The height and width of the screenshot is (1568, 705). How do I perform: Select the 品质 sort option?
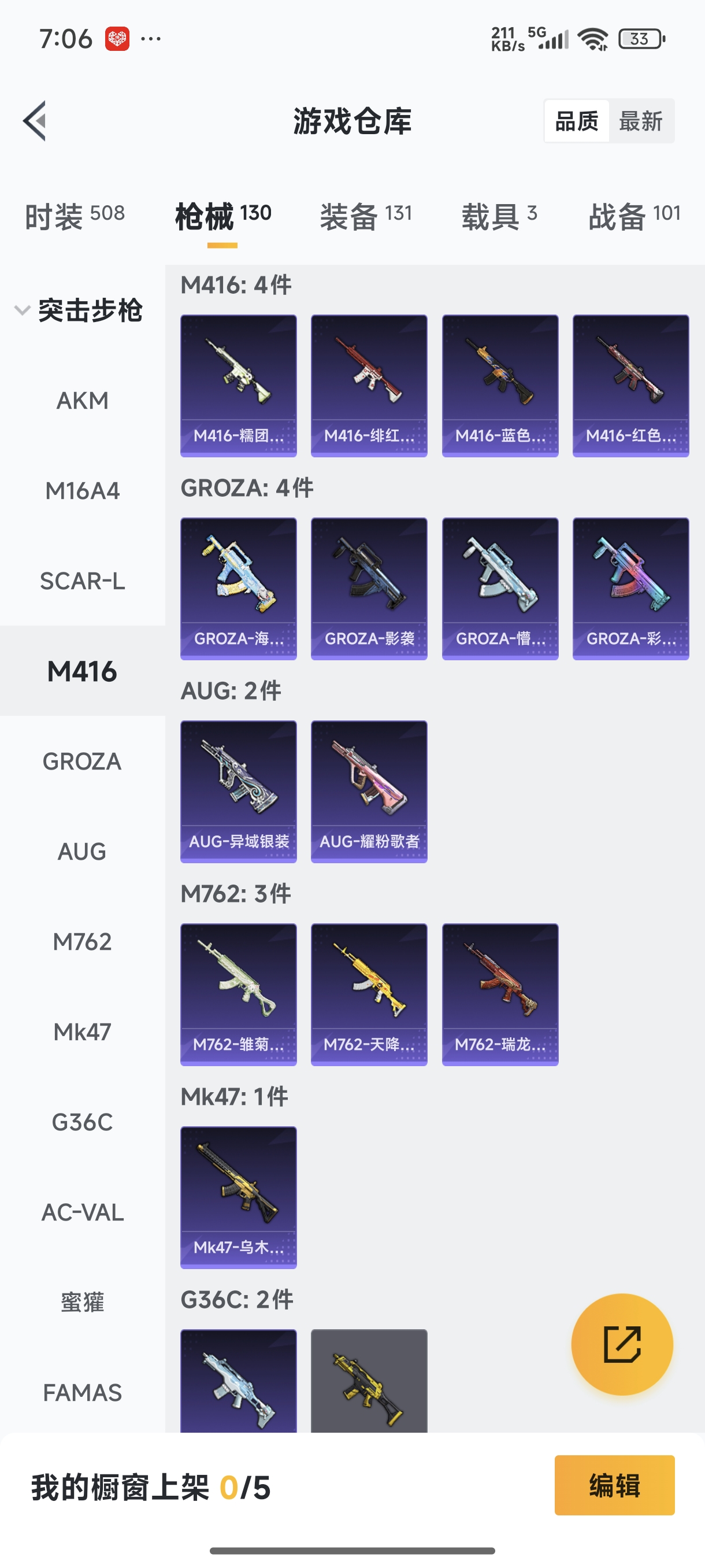click(577, 121)
